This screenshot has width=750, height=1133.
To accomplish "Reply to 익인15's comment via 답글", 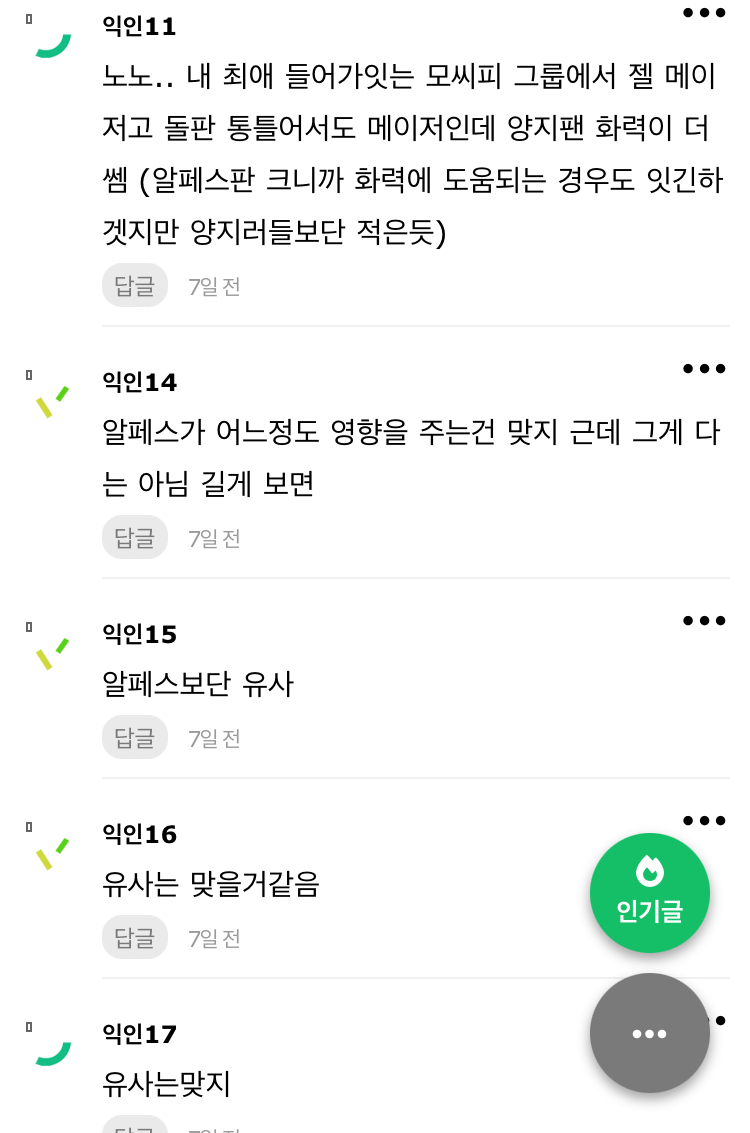I will coord(134,737).
